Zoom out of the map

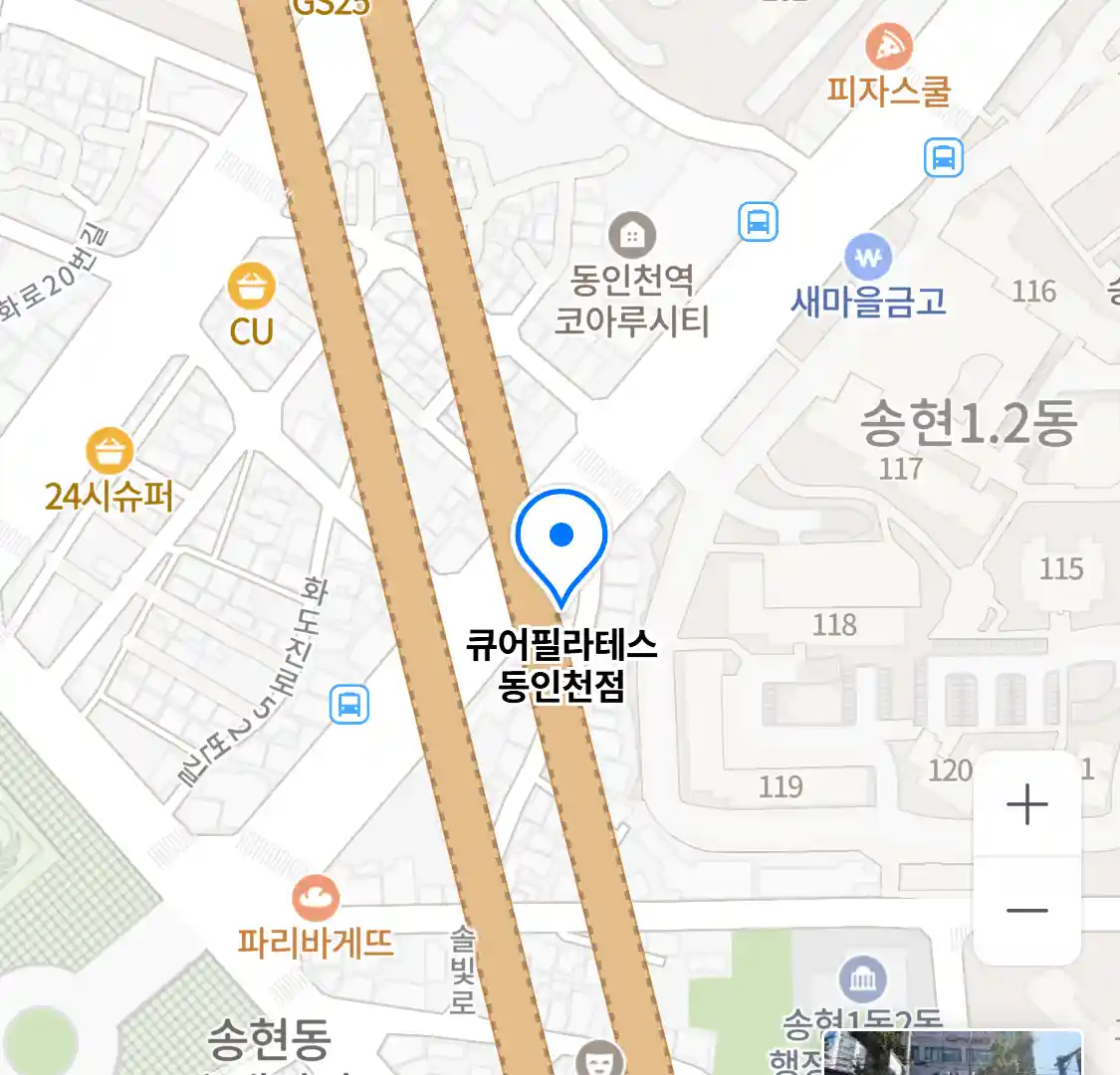[x=1026, y=910]
